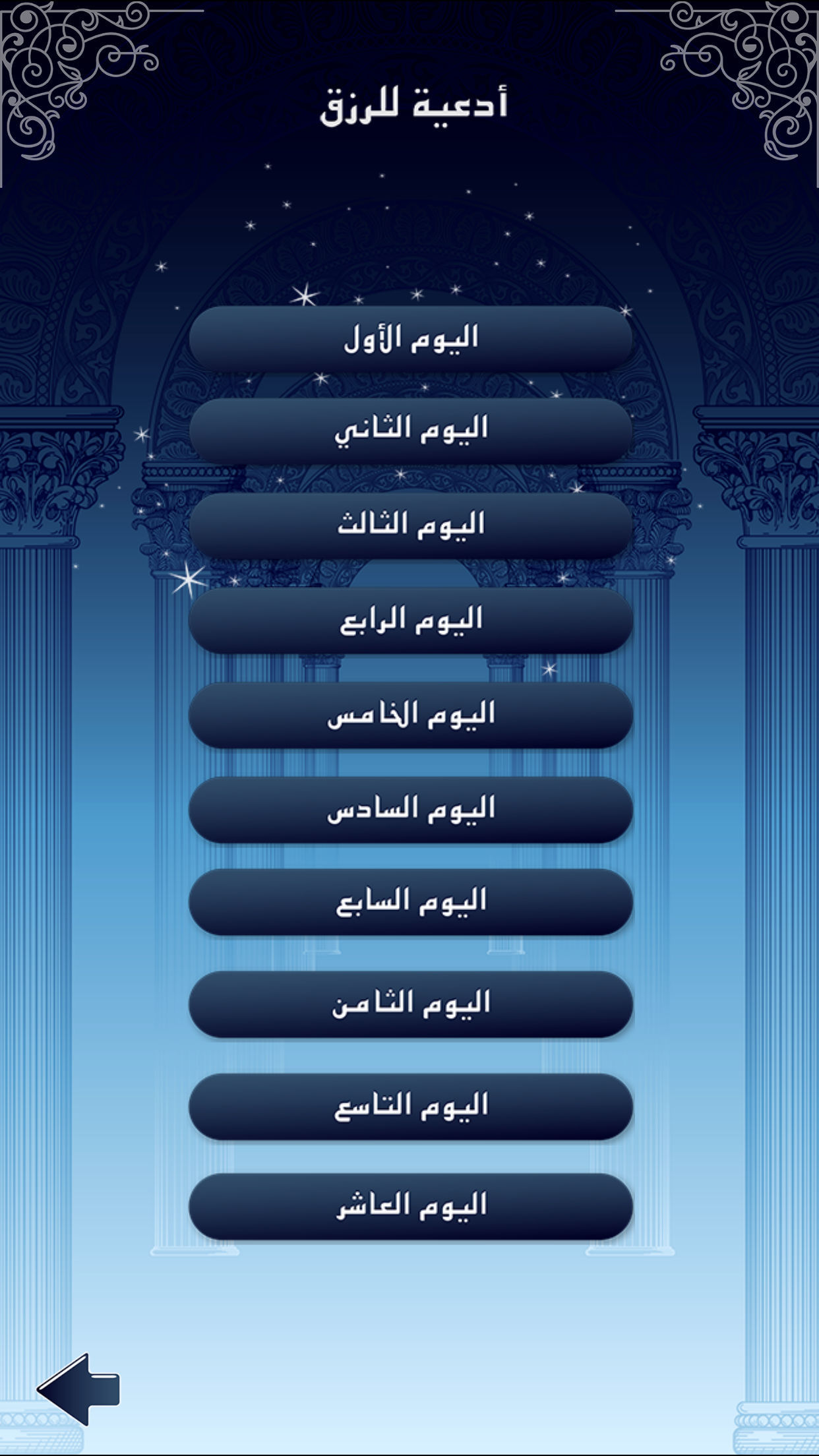Select اليوم العاشر button
The height and width of the screenshot is (1456, 819).
tap(410, 1206)
